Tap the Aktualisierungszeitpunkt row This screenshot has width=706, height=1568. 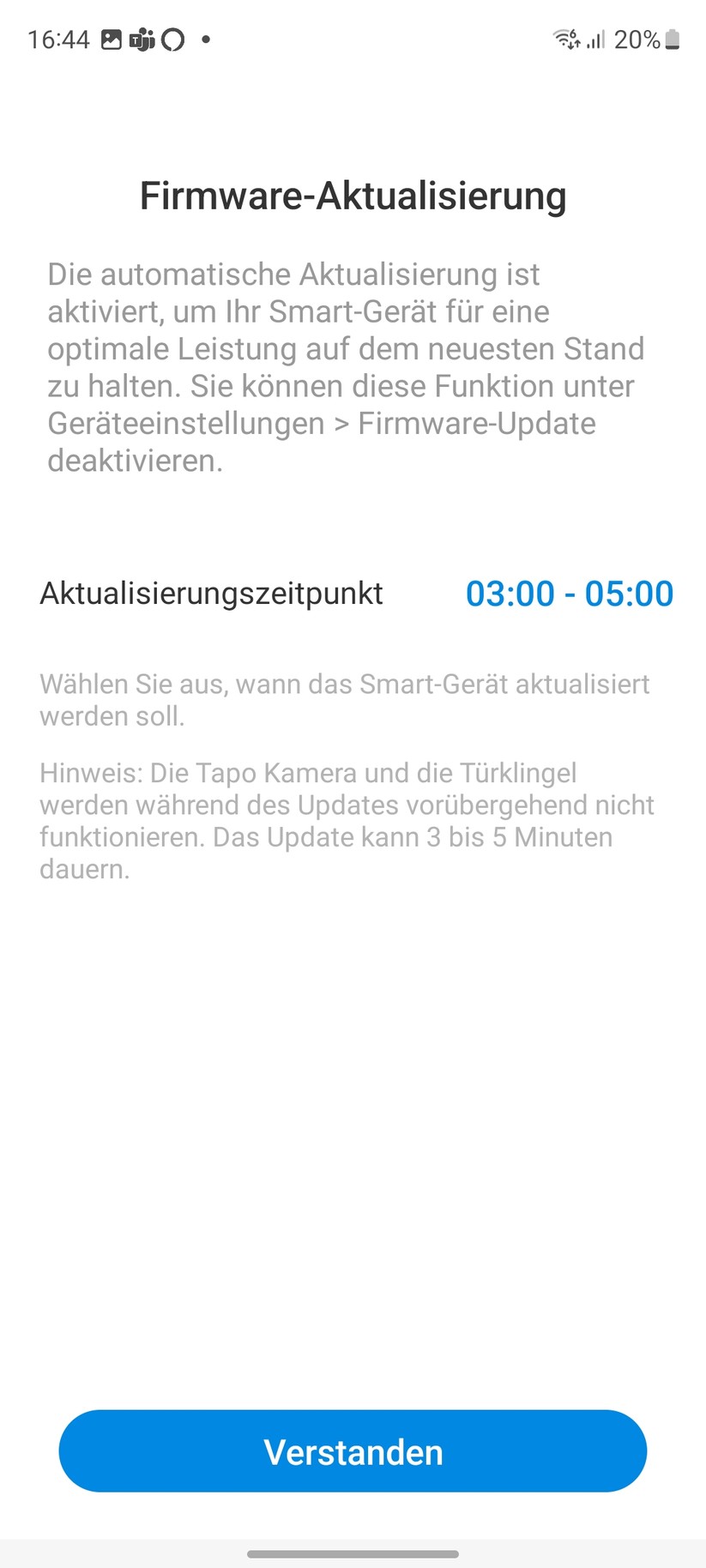coord(353,593)
